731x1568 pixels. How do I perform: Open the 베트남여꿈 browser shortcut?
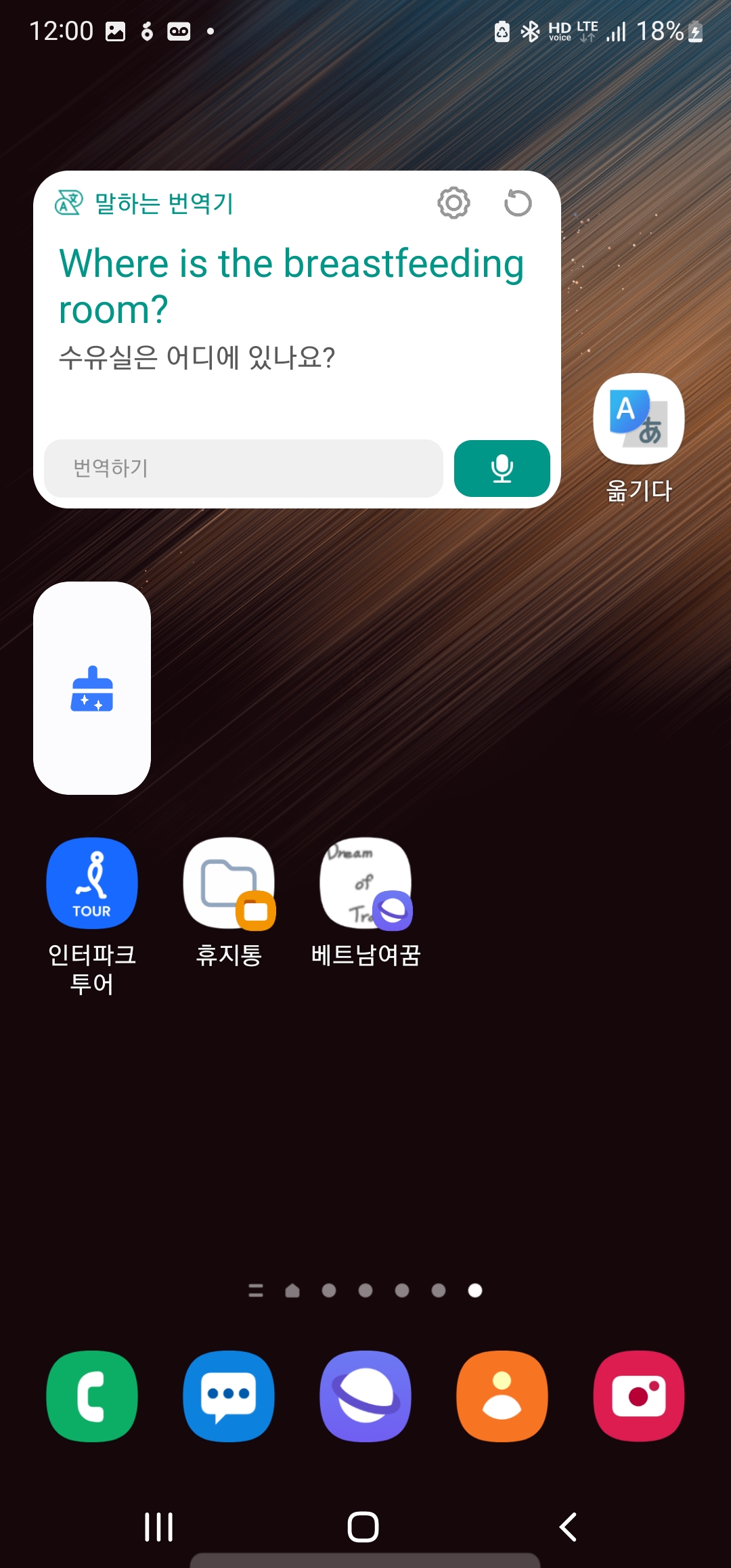[365, 883]
